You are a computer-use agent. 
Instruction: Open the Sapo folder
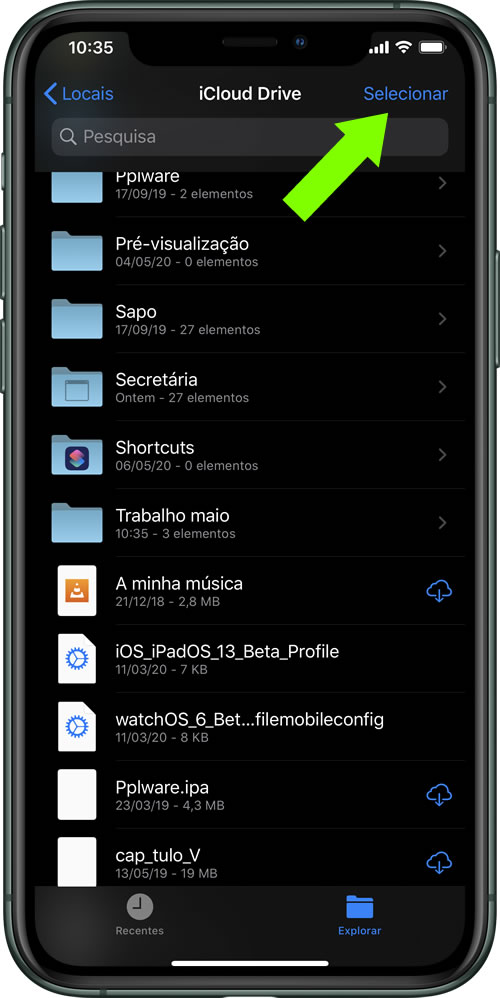point(249,319)
